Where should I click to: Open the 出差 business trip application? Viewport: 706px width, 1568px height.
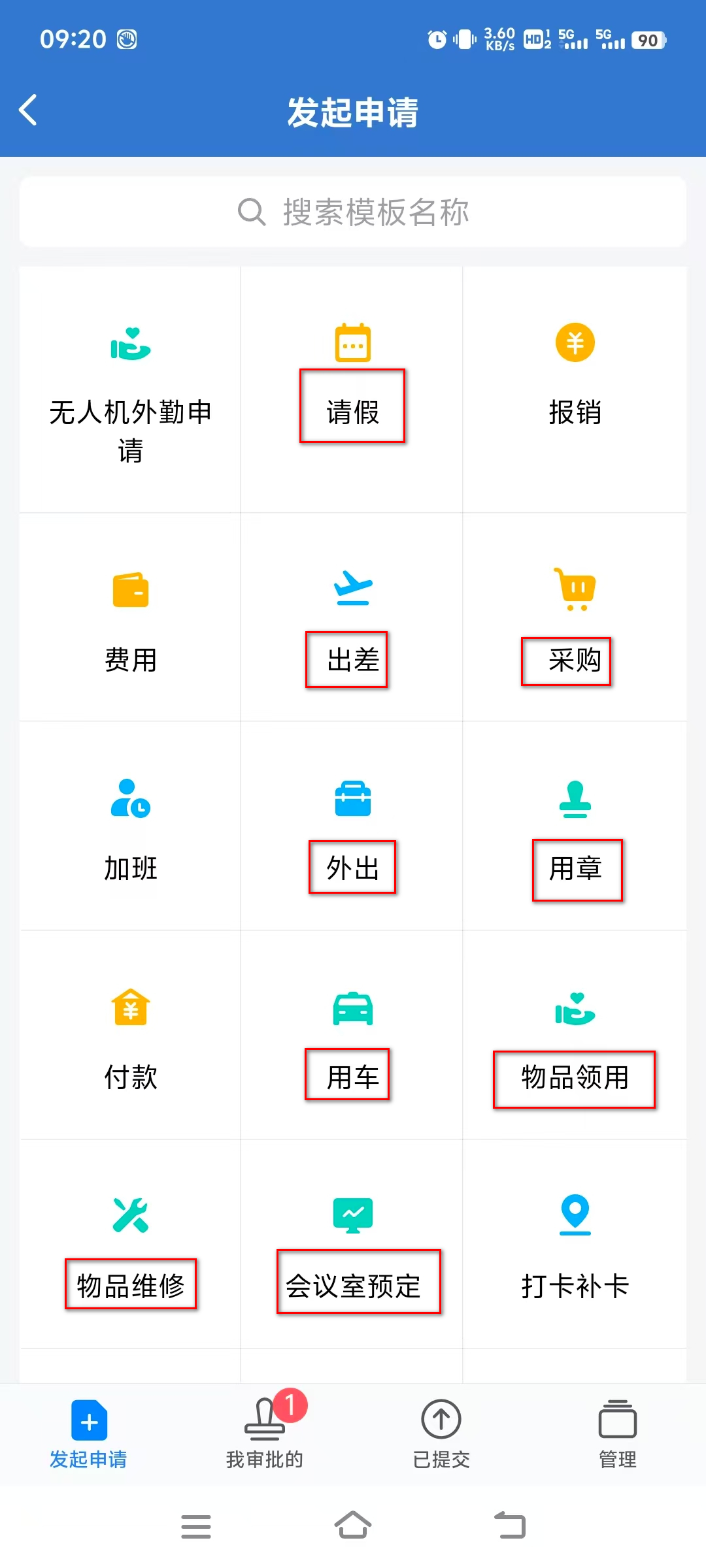click(x=352, y=621)
